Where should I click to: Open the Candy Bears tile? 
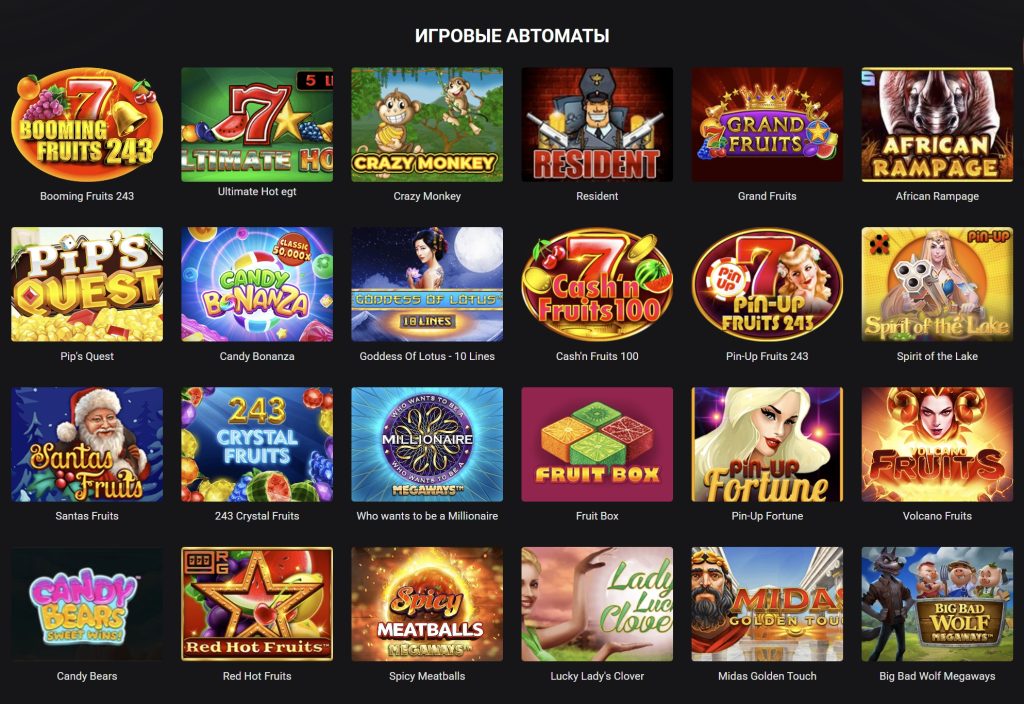click(87, 605)
